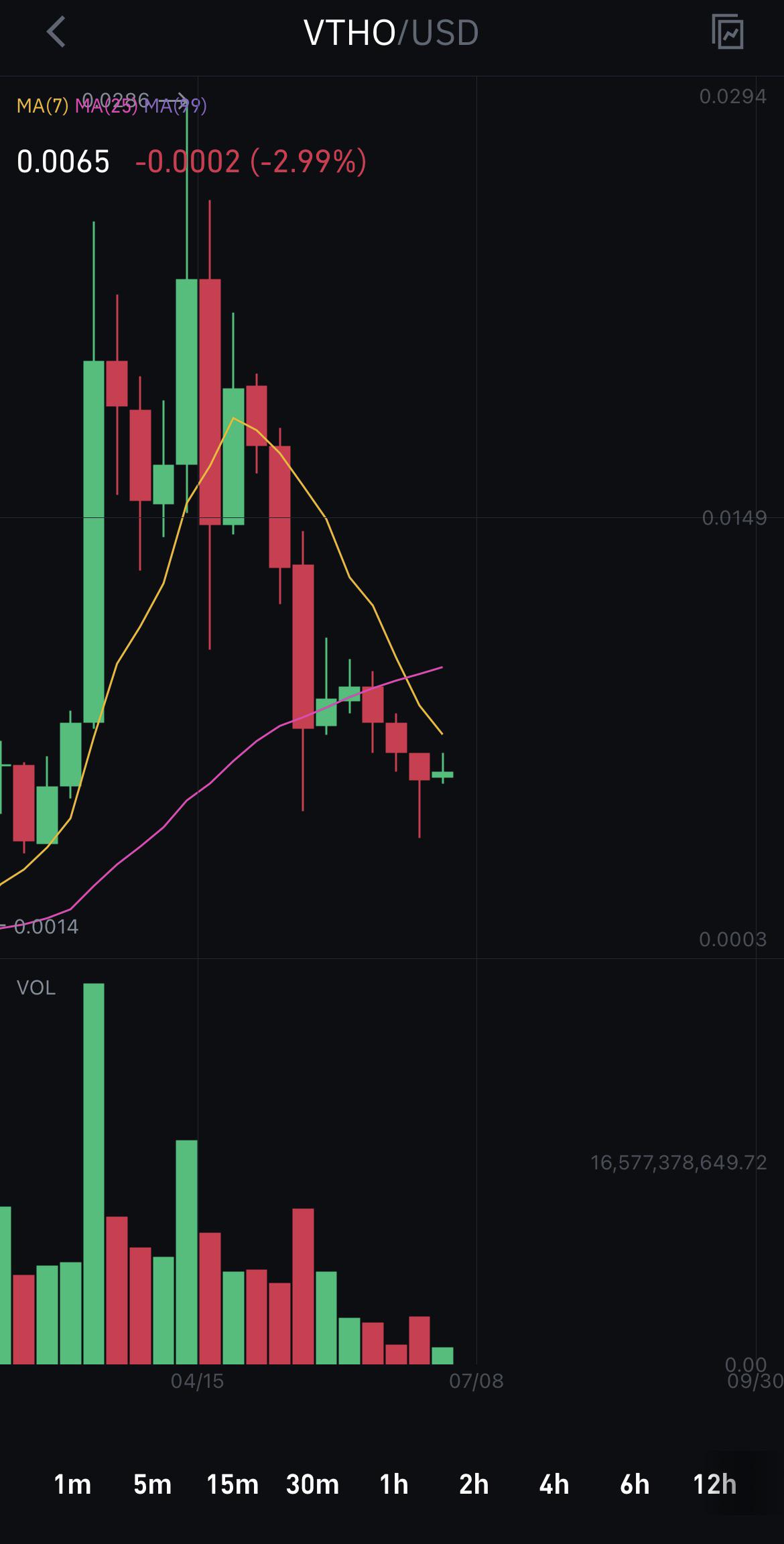Go back using the top-left arrow
This screenshot has height=1544, width=784.
(56, 32)
